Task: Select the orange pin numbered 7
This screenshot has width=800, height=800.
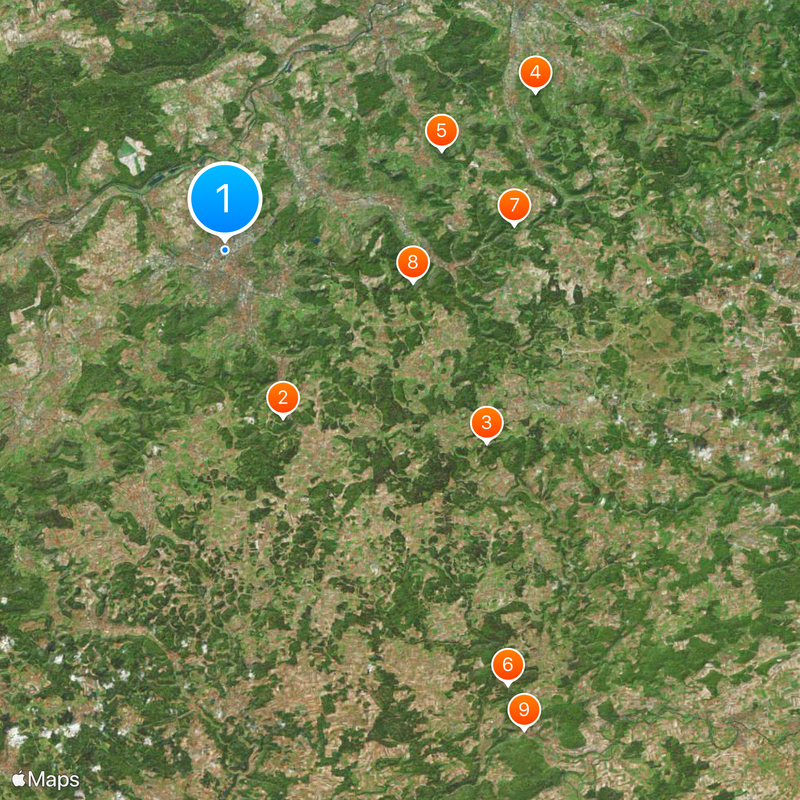Action: coord(514,206)
